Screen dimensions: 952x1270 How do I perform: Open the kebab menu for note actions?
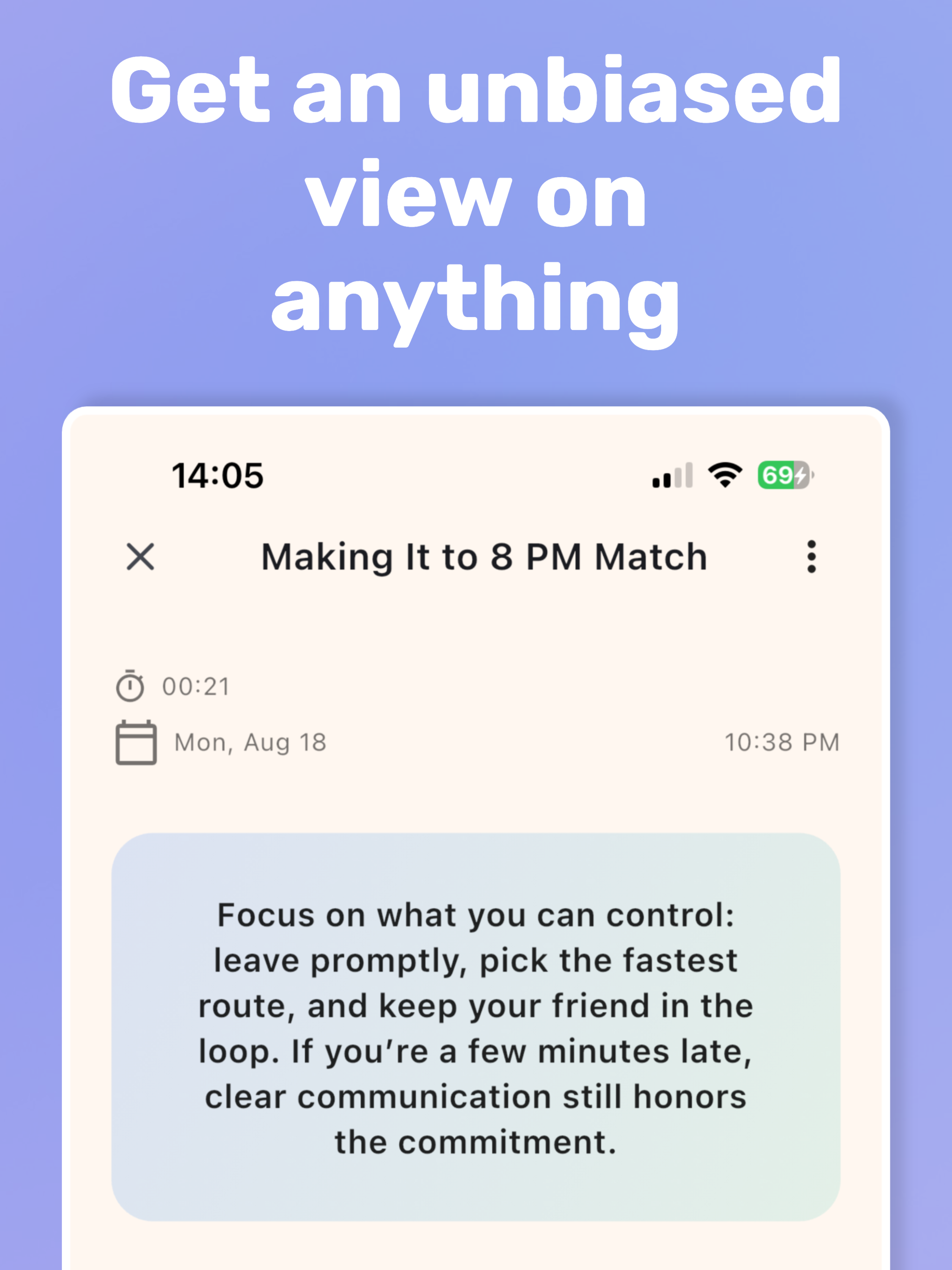(811, 557)
